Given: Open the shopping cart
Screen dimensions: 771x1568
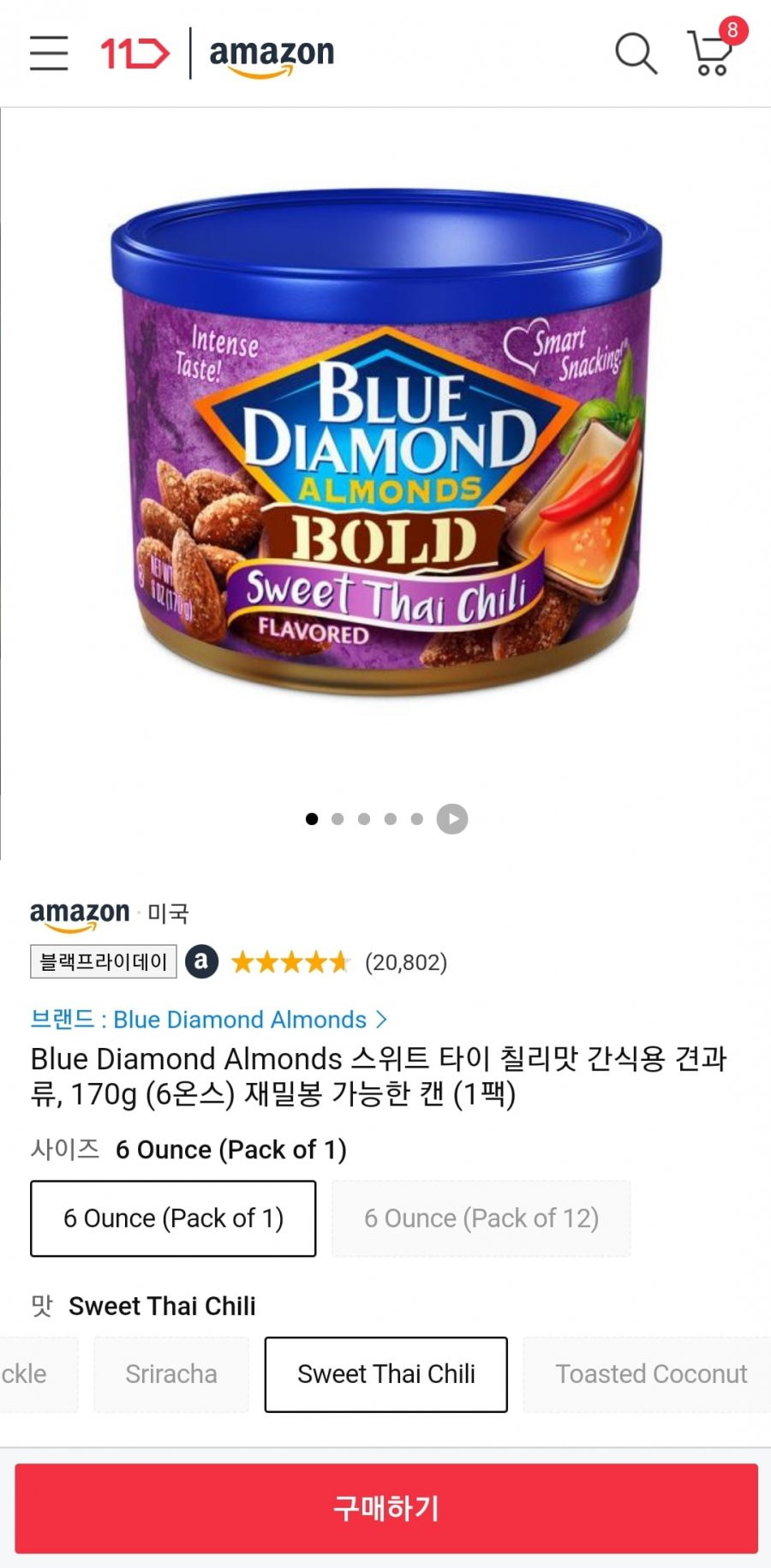Looking at the screenshot, I should pos(711,53).
